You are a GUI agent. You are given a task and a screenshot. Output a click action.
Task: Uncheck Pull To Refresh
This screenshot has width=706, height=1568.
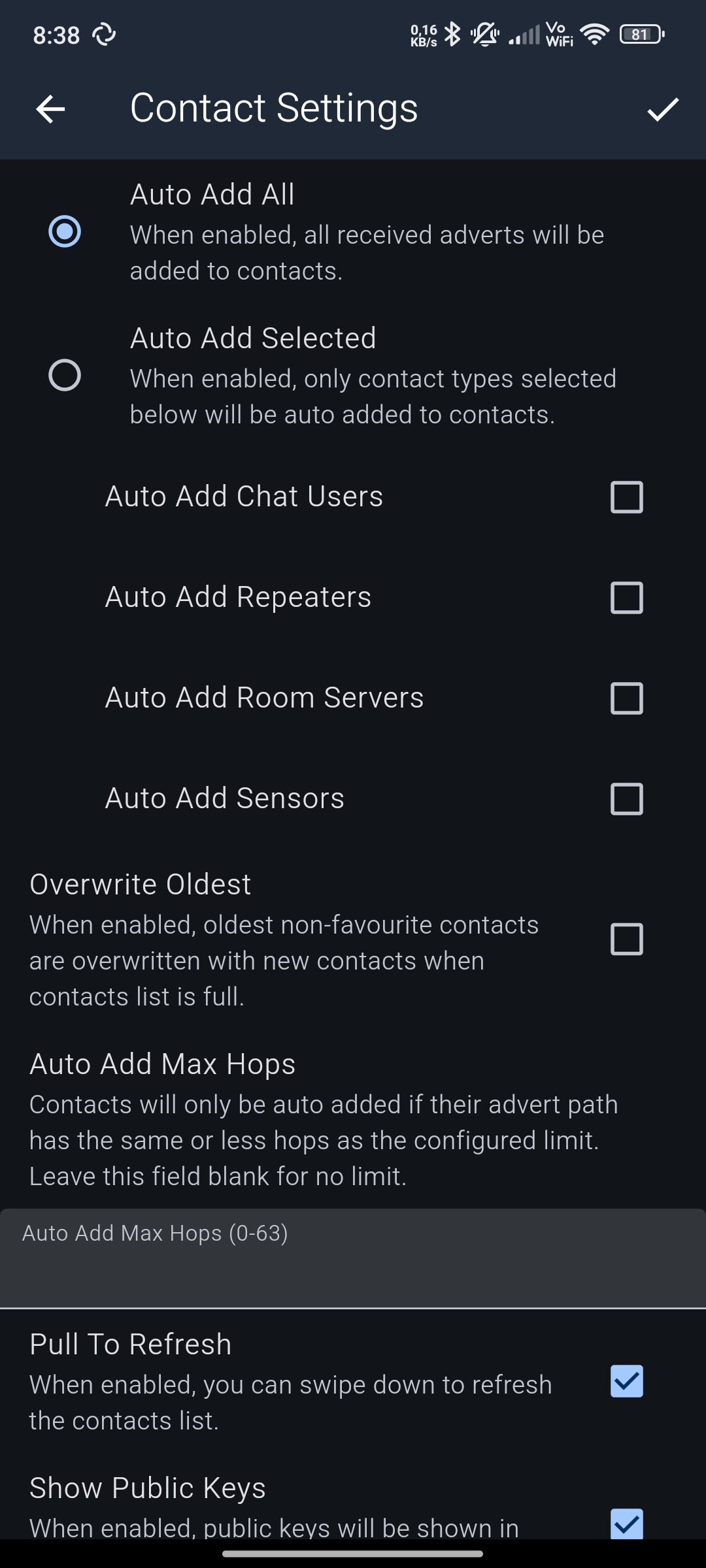[x=626, y=1381]
